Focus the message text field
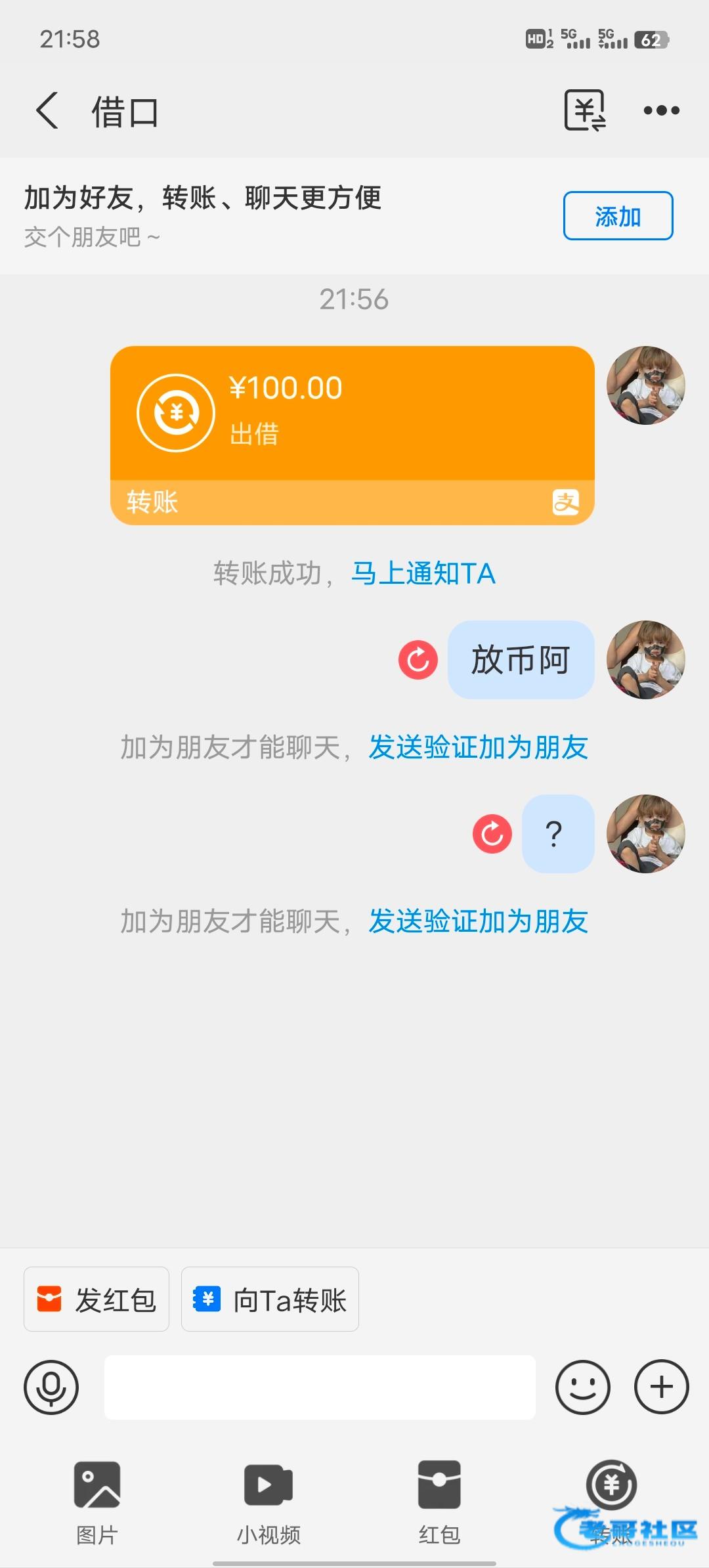 coord(320,1387)
